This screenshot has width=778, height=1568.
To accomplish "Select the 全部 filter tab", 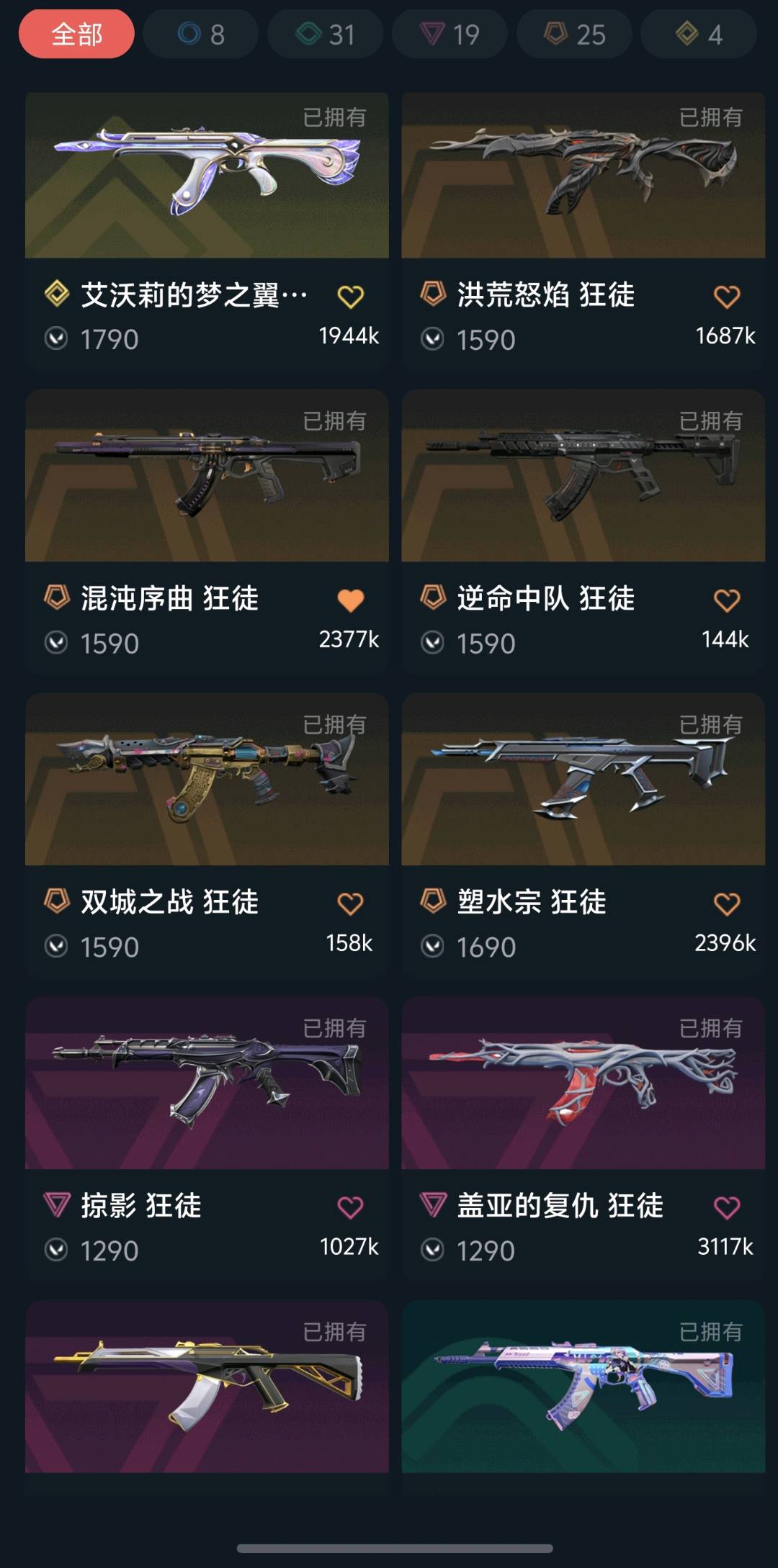I will [x=76, y=34].
